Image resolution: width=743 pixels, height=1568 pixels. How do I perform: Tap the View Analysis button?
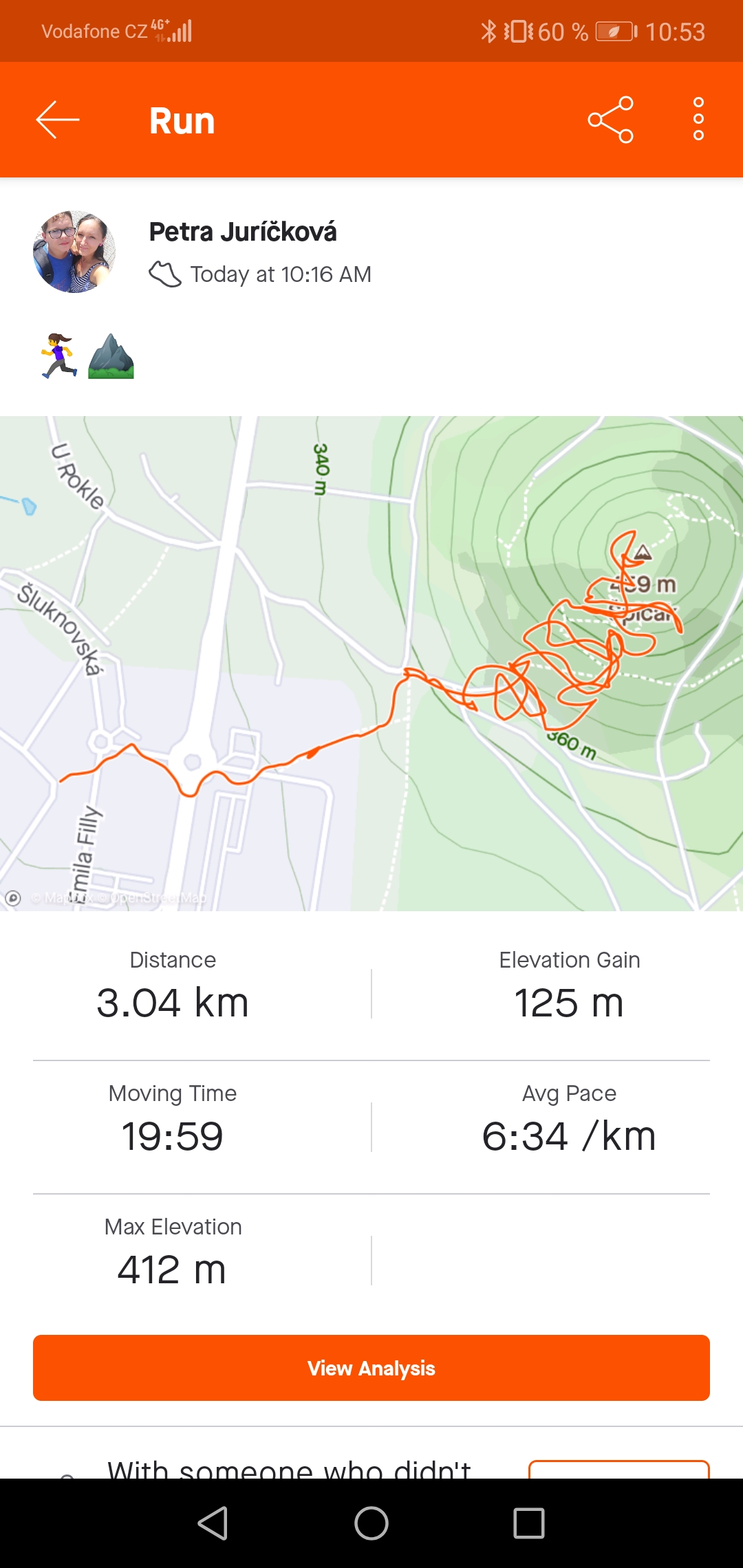[371, 1368]
